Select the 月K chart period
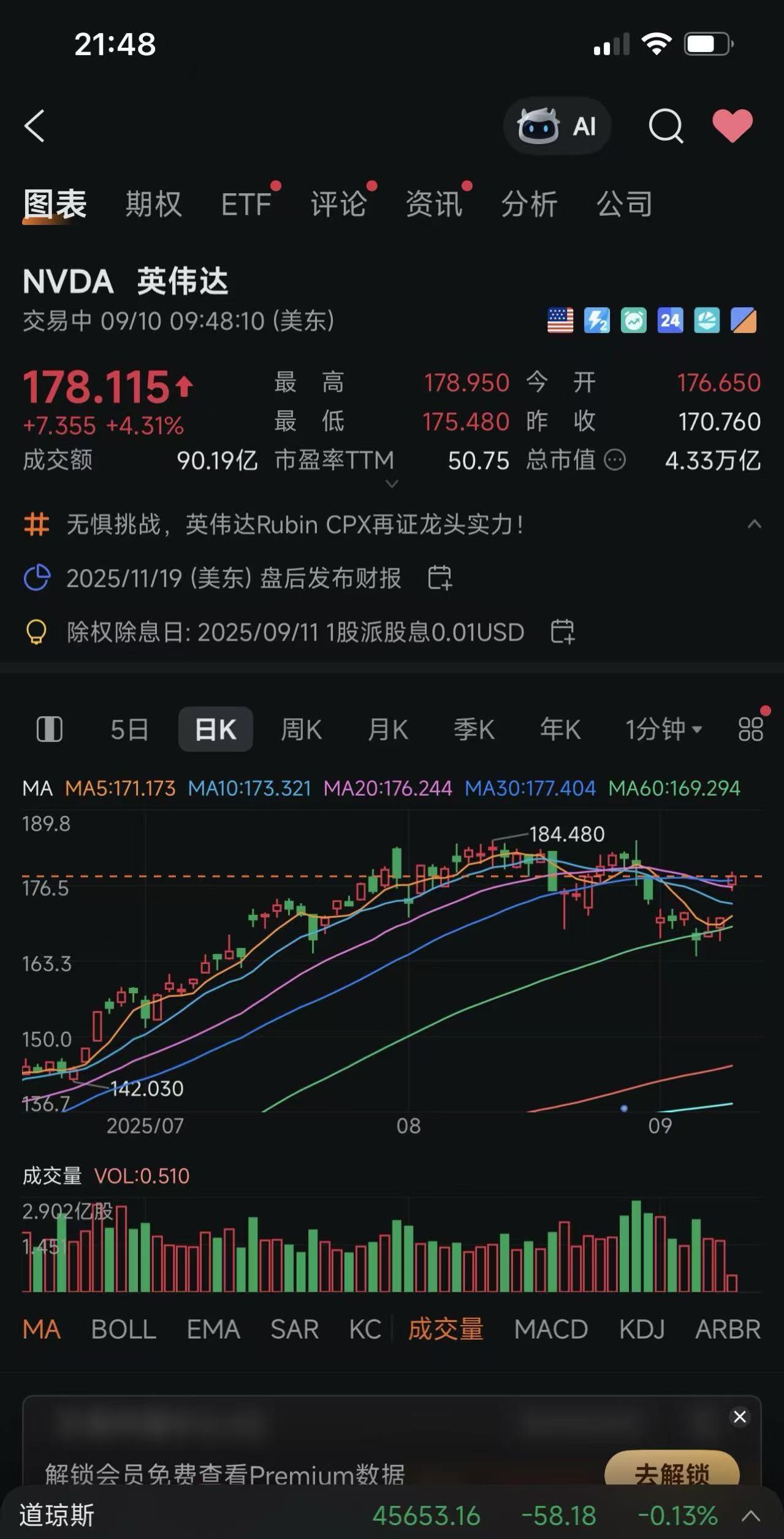Image resolution: width=784 pixels, height=1539 pixels. (x=388, y=730)
